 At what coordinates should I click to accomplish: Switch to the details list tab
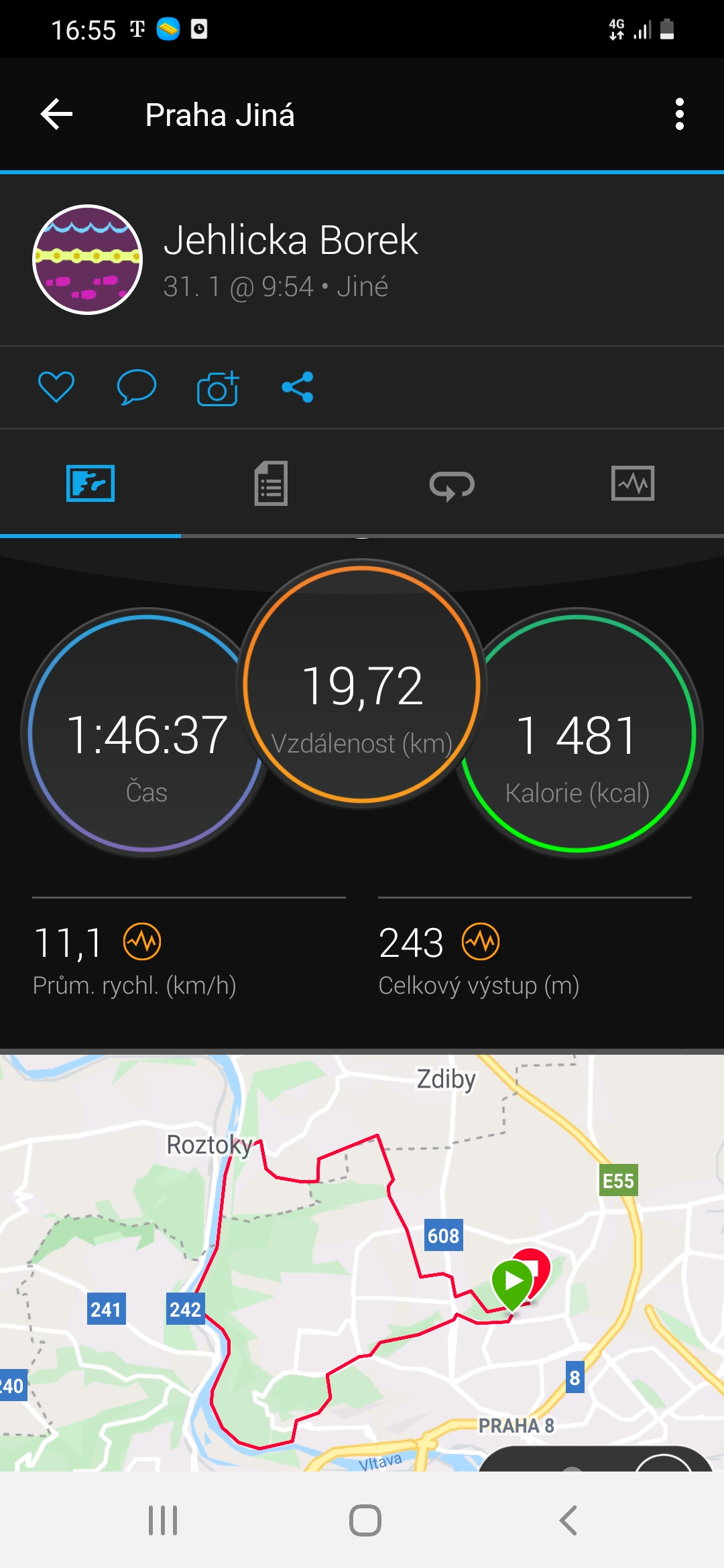click(271, 483)
